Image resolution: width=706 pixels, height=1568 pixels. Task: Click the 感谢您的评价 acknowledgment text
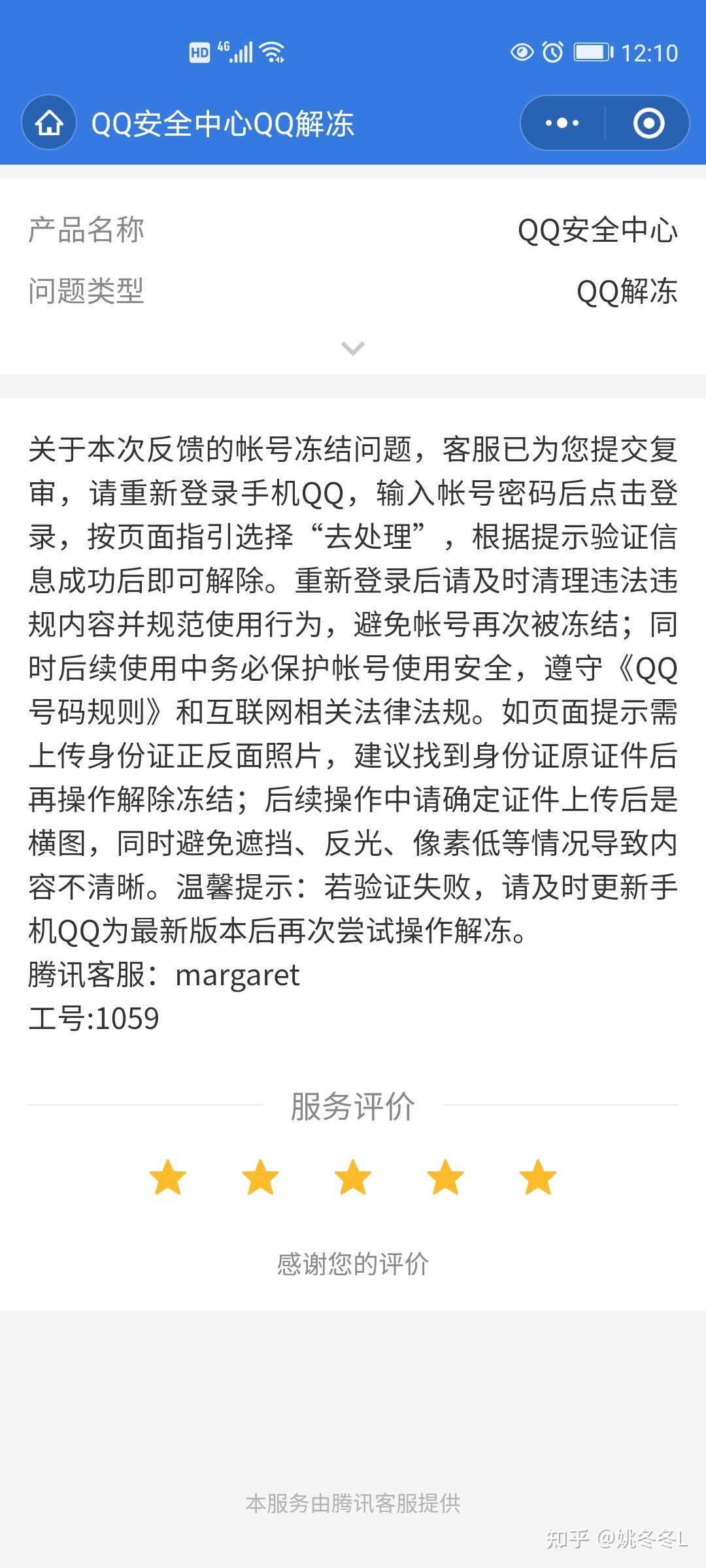point(353,1261)
